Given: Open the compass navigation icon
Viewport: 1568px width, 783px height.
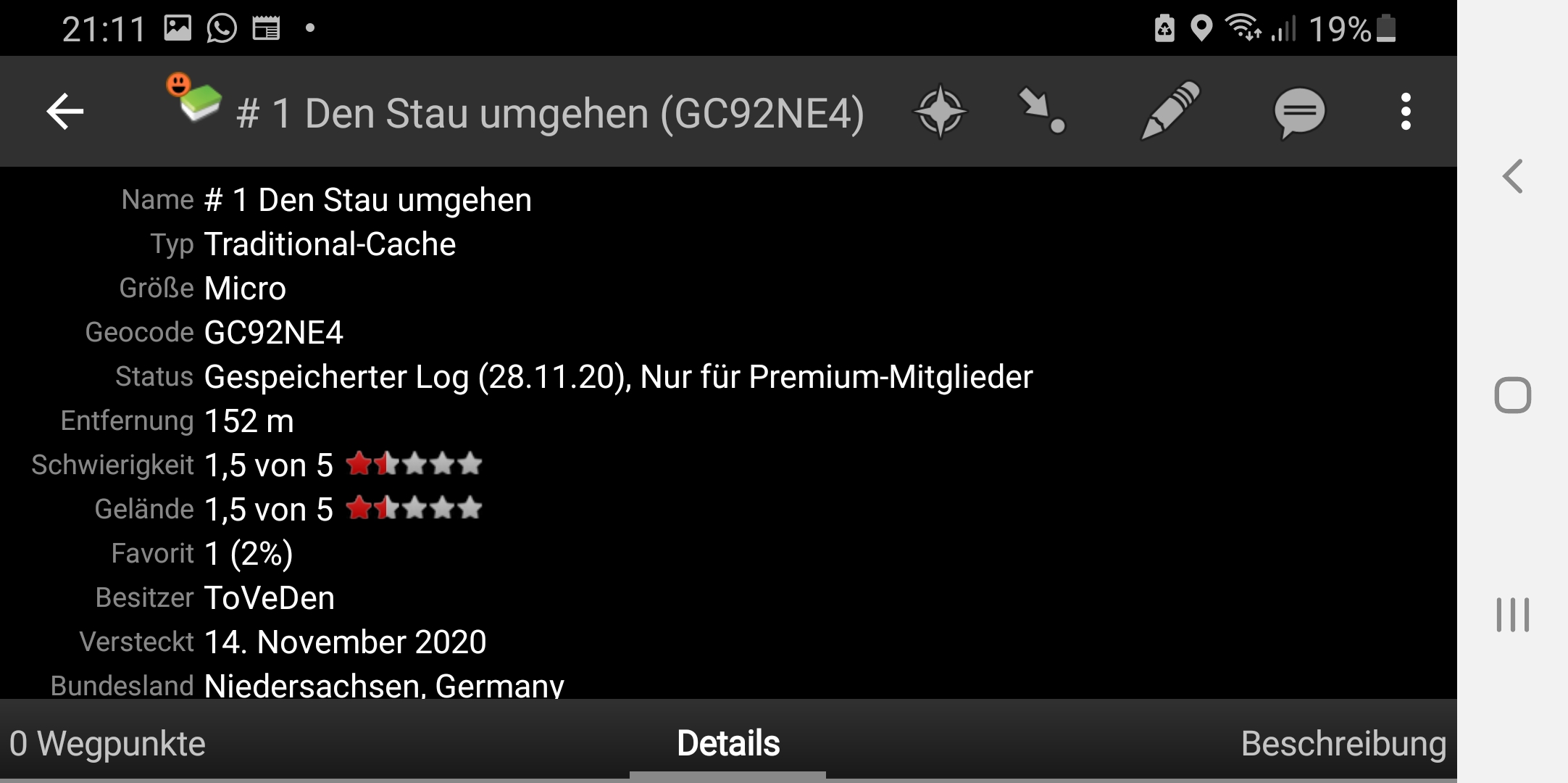Looking at the screenshot, I should click(940, 112).
